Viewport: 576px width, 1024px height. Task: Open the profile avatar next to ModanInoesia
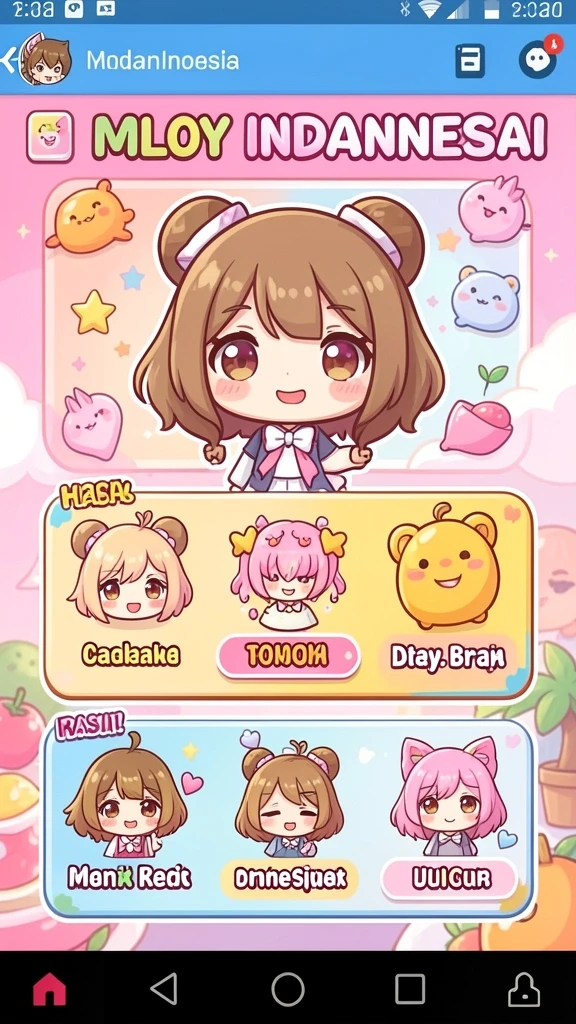point(44,60)
